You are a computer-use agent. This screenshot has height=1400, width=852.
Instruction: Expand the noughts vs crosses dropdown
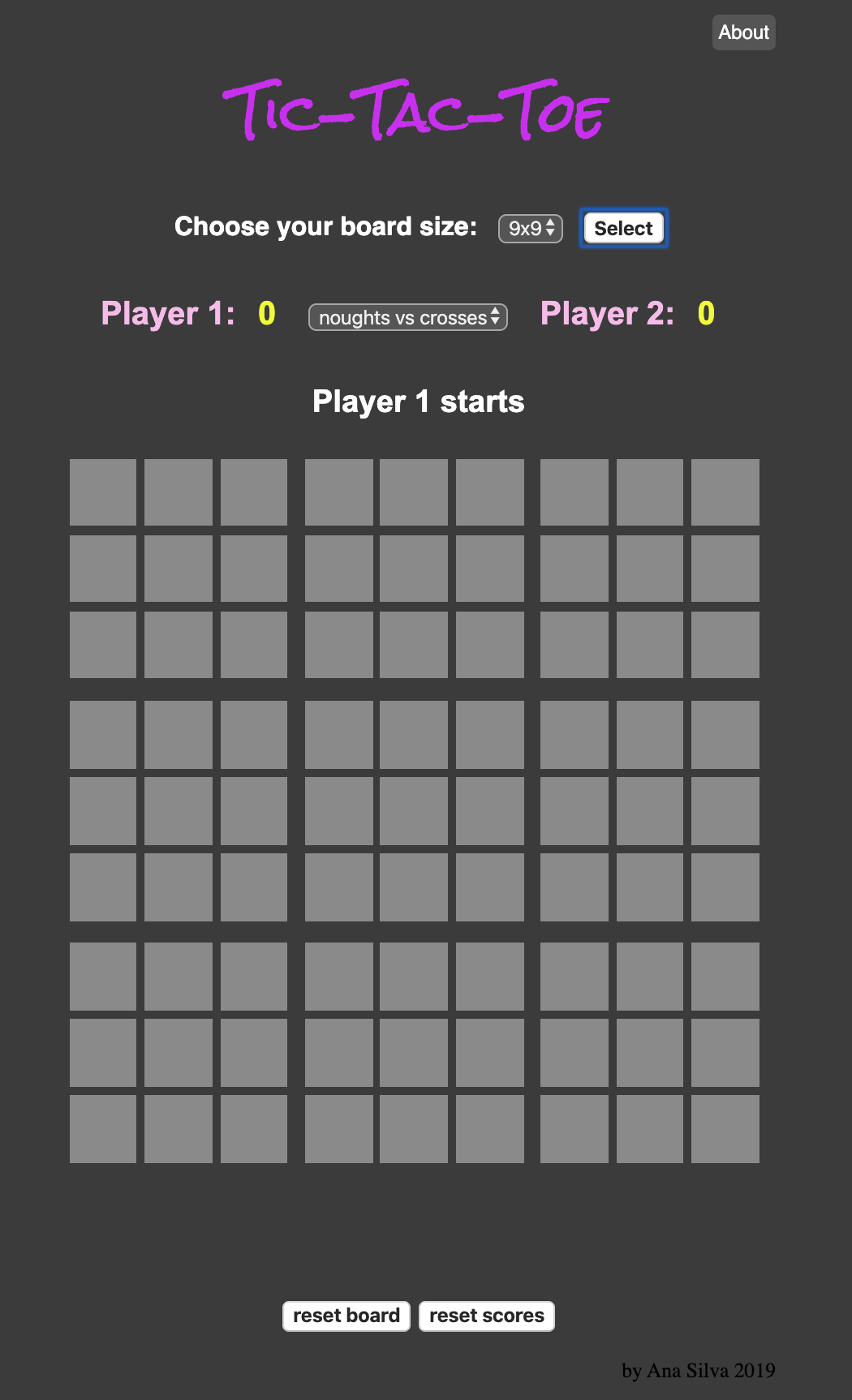click(x=408, y=317)
